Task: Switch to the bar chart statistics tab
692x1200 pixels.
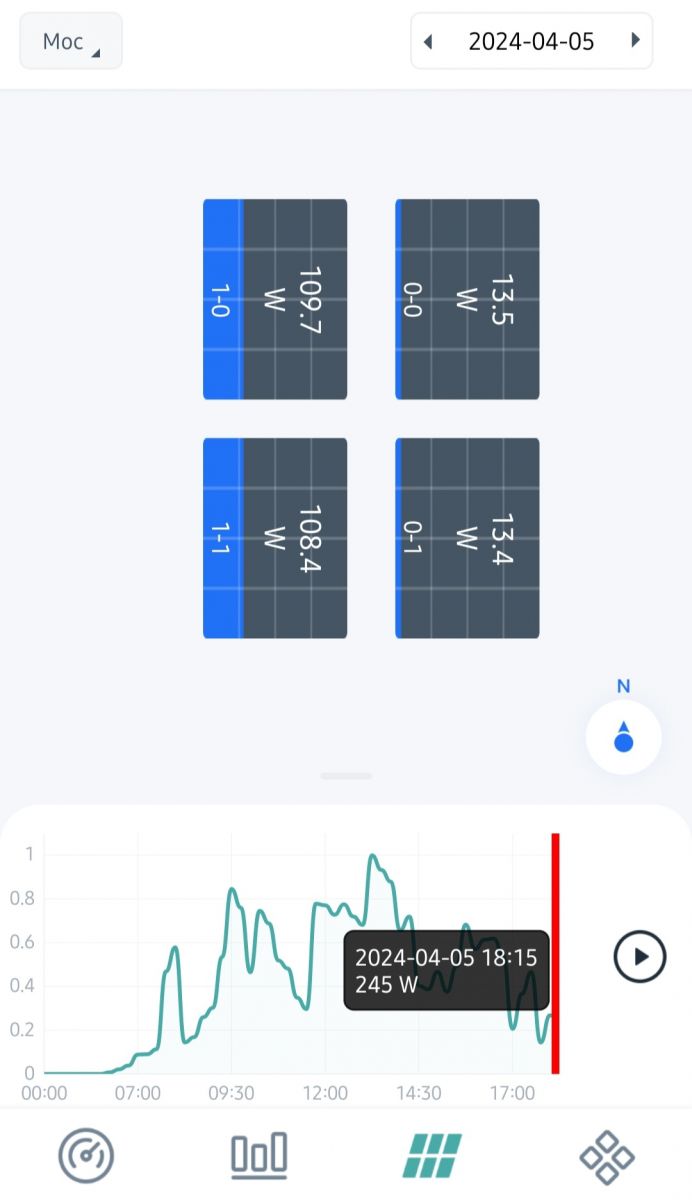Action: pyautogui.click(x=259, y=1156)
